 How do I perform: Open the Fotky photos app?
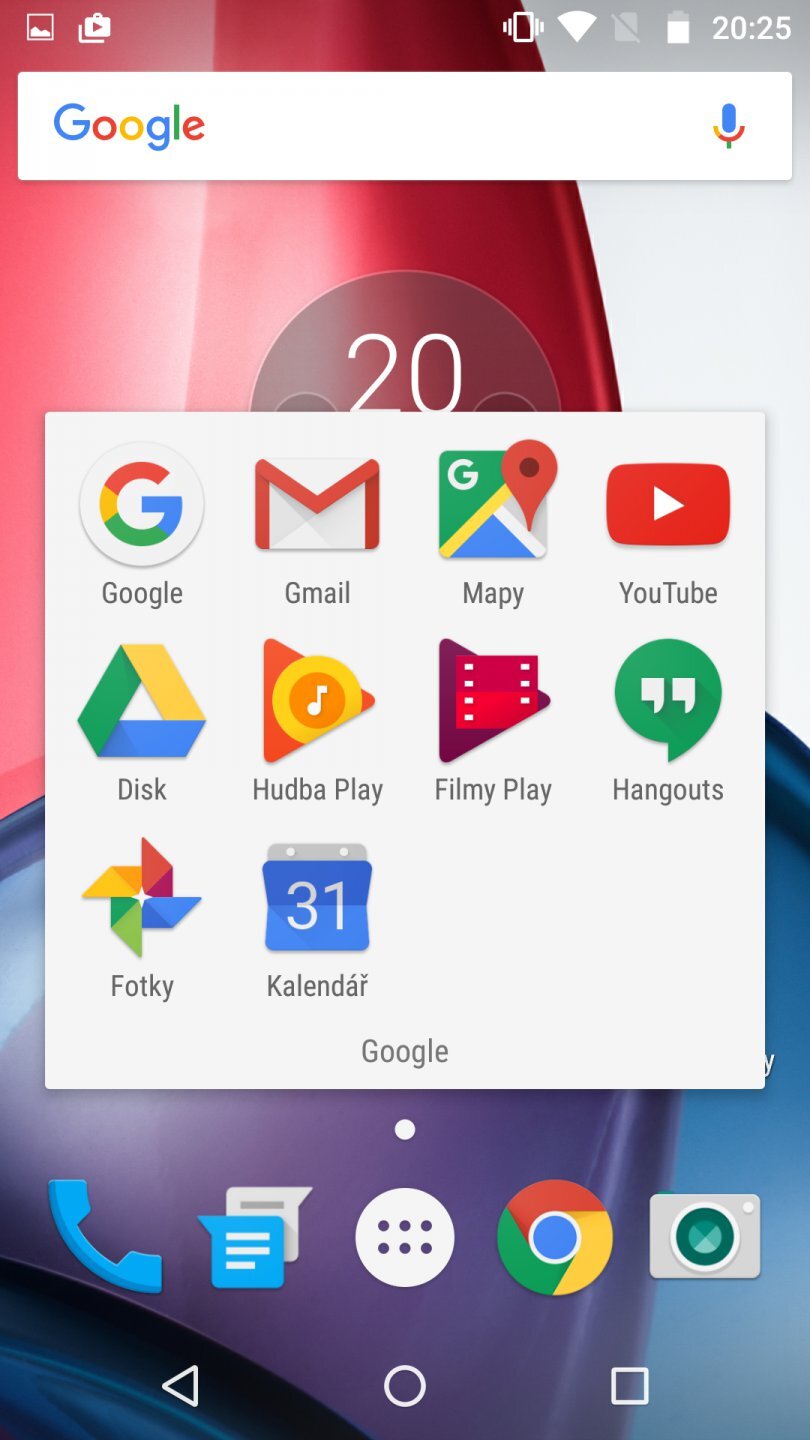click(x=142, y=897)
